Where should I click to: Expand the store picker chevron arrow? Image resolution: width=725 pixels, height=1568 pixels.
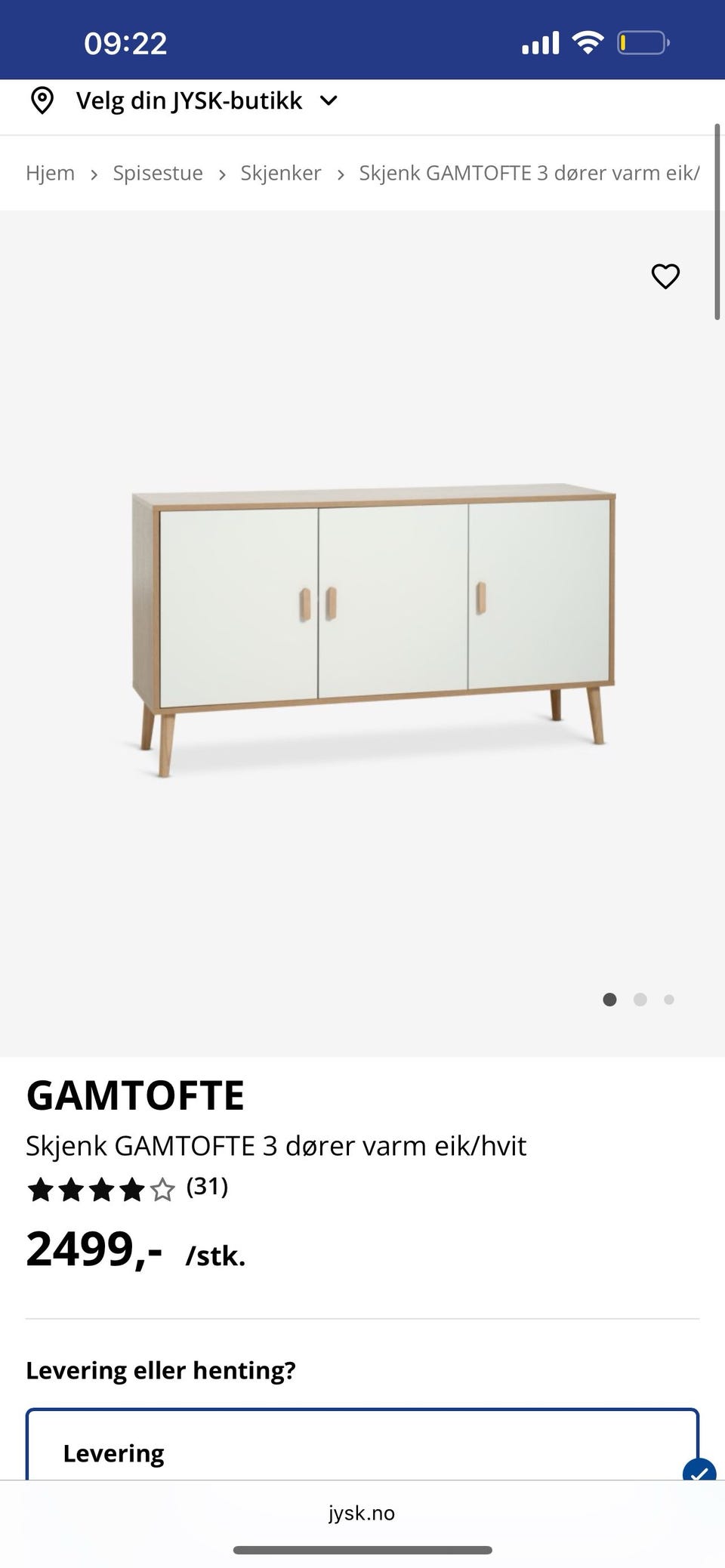[x=328, y=100]
